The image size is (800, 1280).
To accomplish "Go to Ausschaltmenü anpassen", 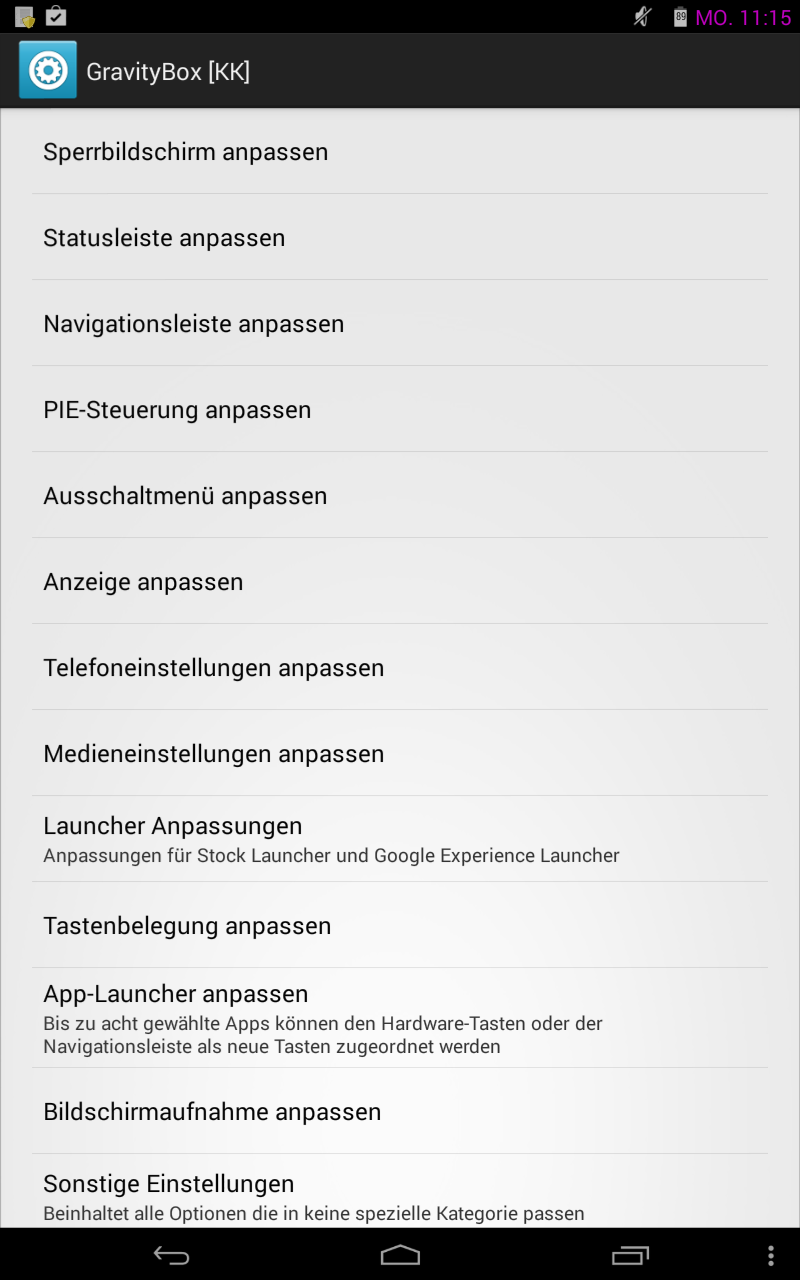I will point(400,496).
